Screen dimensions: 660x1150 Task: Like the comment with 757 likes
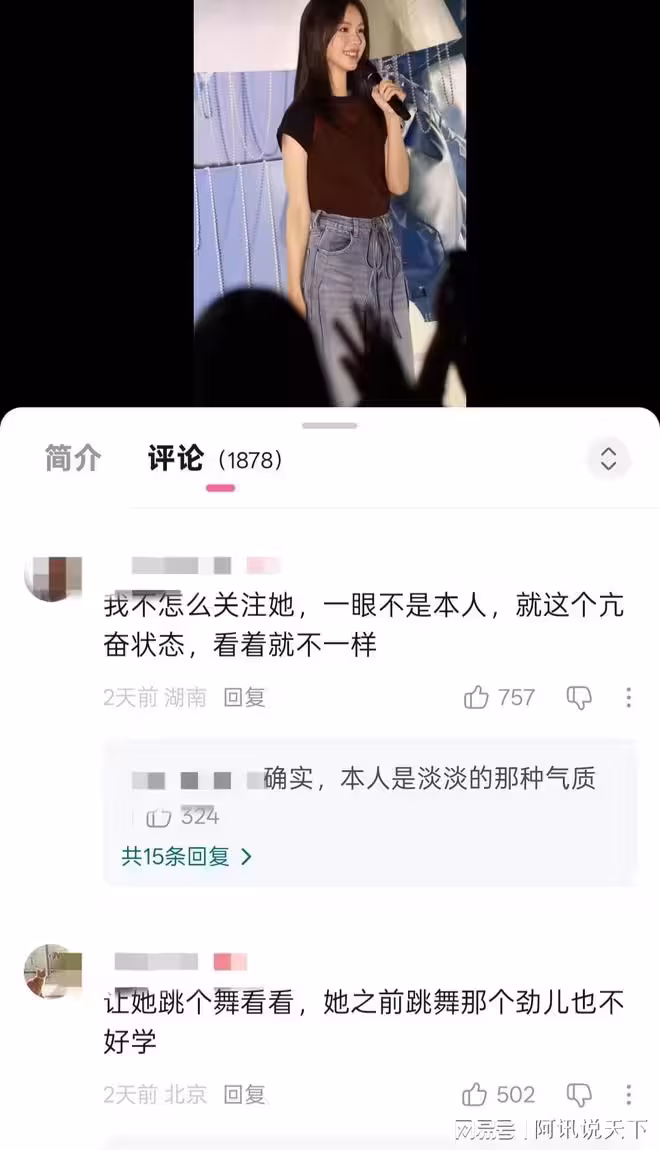point(477,698)
